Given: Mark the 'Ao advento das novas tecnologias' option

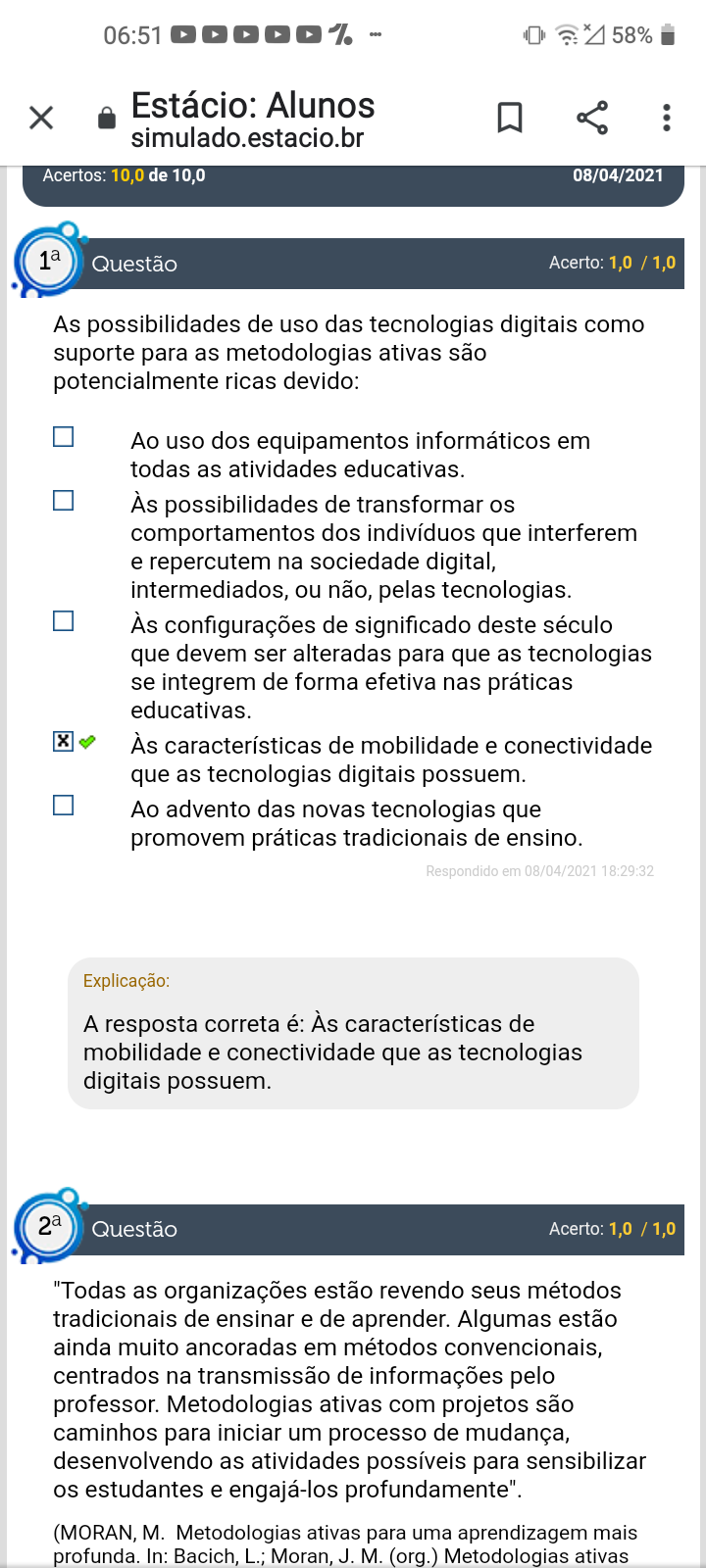Looking at the screenshot, I should click(x=64, y=806).
